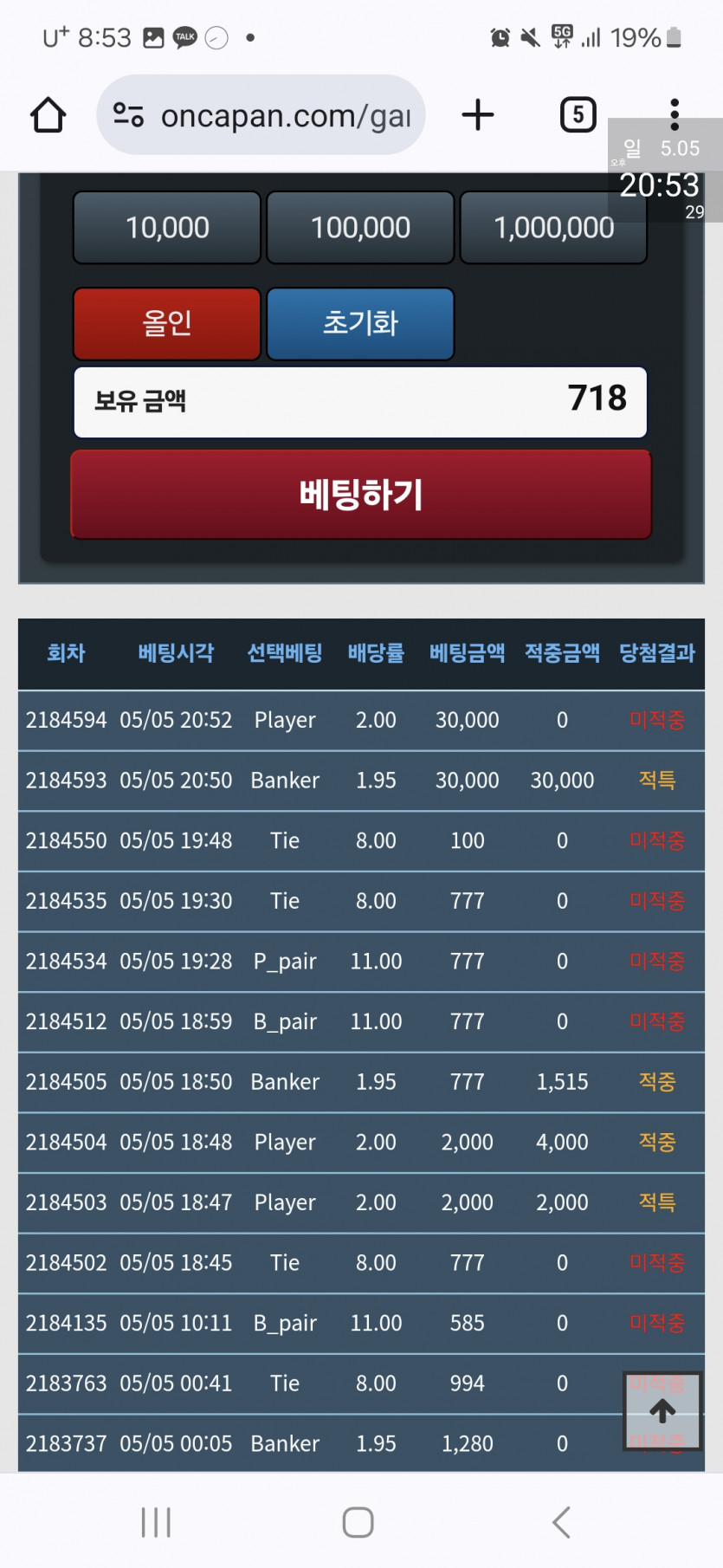
Task: Go back using the system back key
Action: 561,1522
